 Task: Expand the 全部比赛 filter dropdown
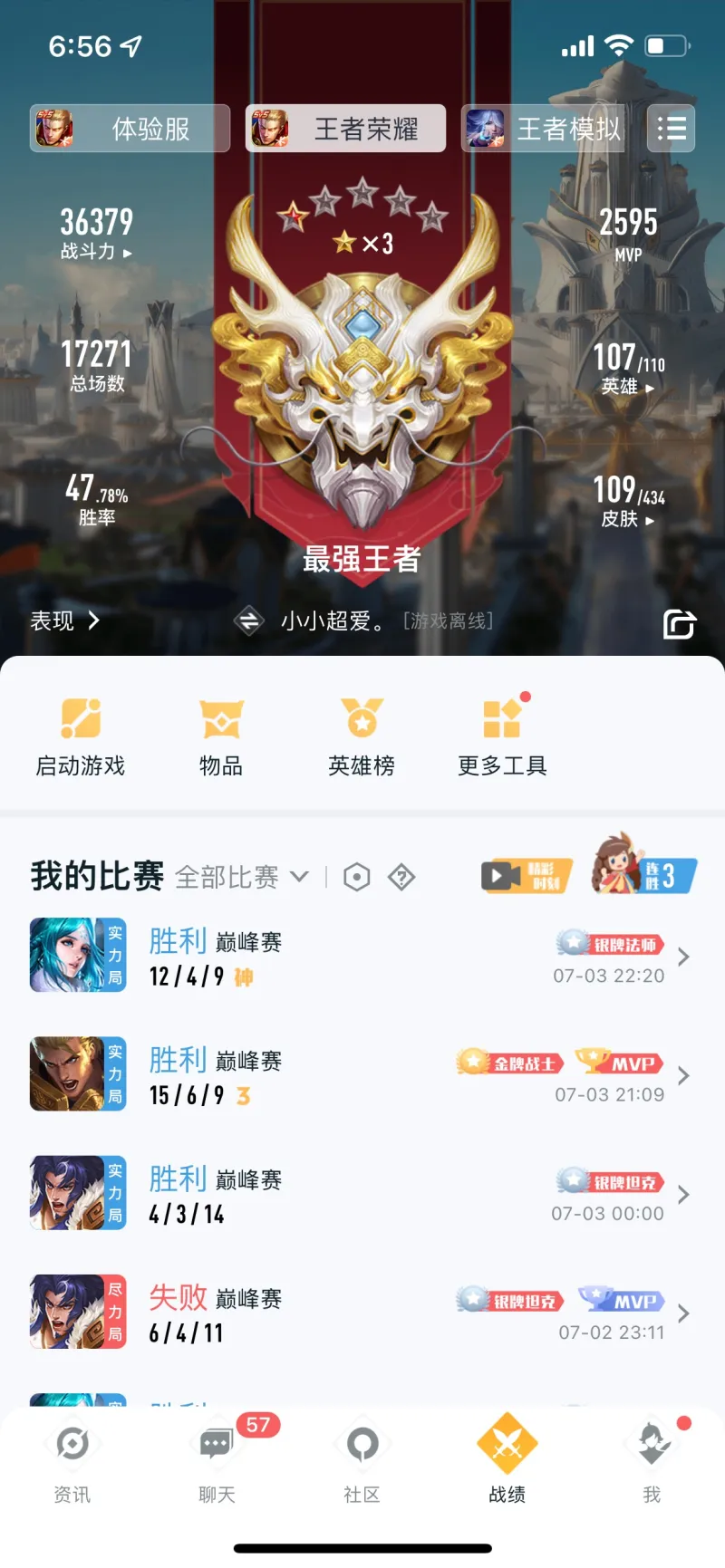pyautogui.click(x=241, y=877)
